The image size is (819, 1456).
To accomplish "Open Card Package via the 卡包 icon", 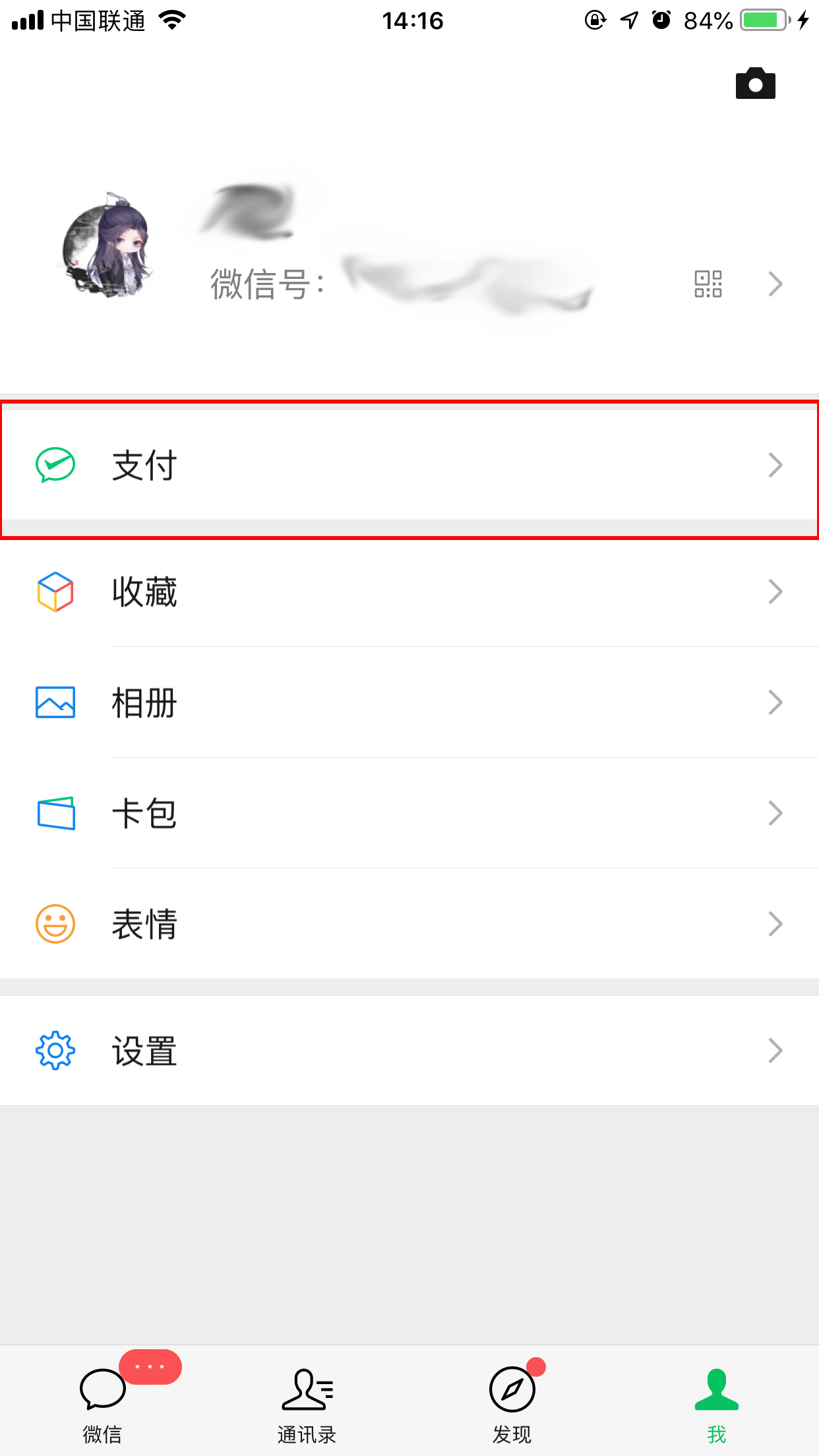I will (55, 812).
